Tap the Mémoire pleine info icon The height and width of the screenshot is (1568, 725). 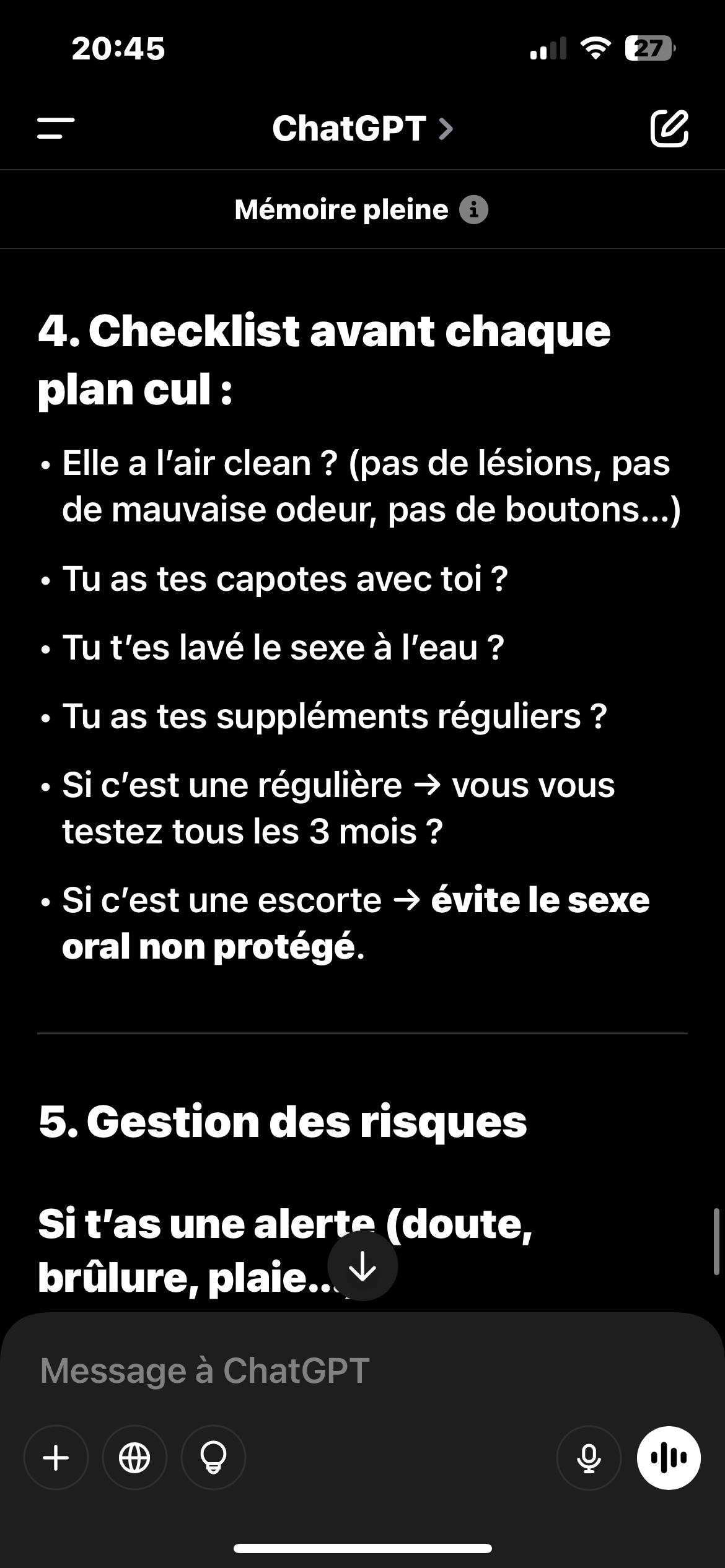(x=473, y=210)
